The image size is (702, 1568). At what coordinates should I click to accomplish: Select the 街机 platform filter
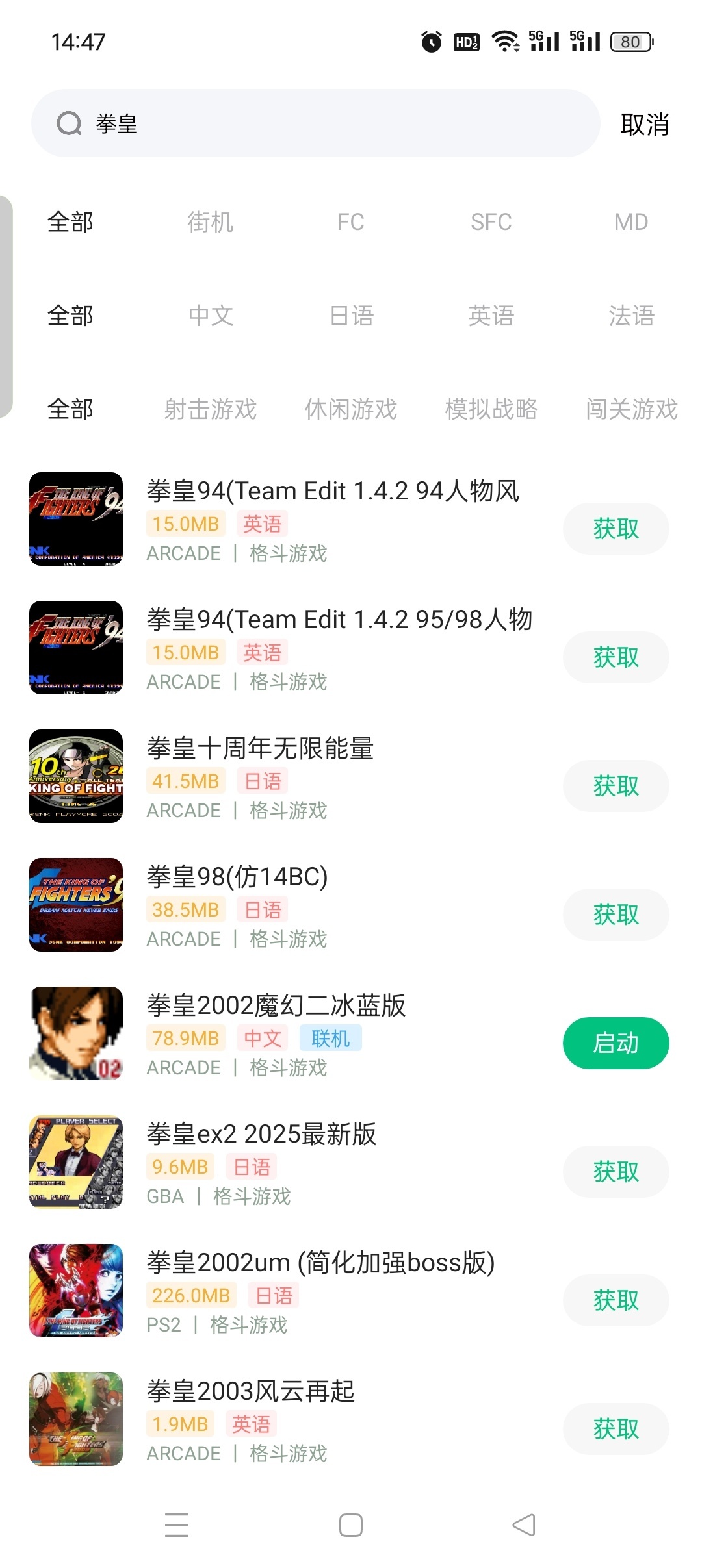coord(210,221)
